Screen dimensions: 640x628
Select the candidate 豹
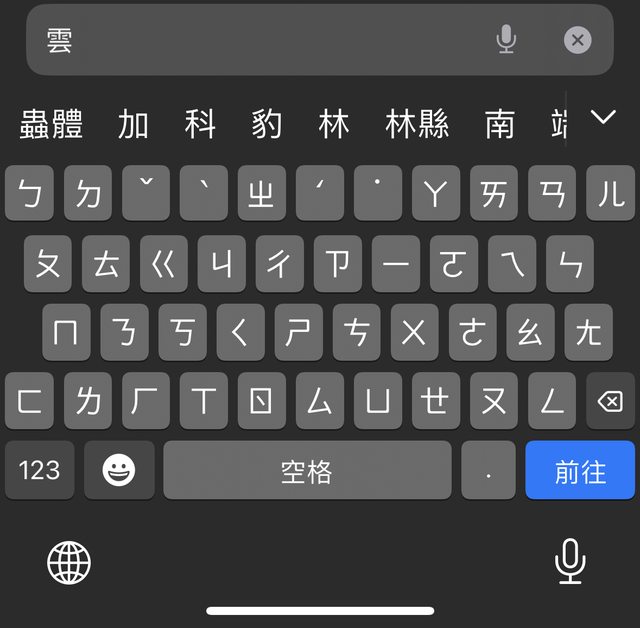point(267,125)
